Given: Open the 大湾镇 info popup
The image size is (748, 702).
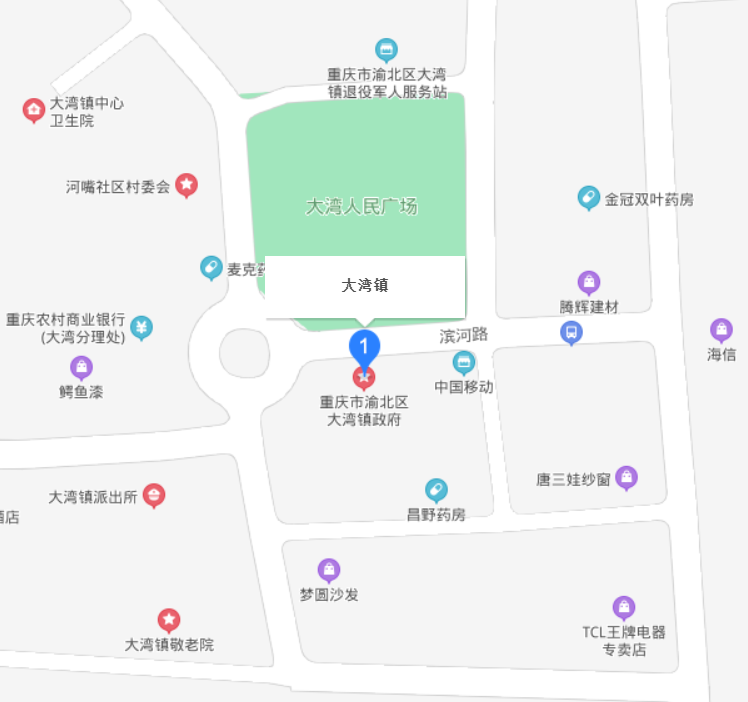Looking at the screenshot, I should coord(364,286).
